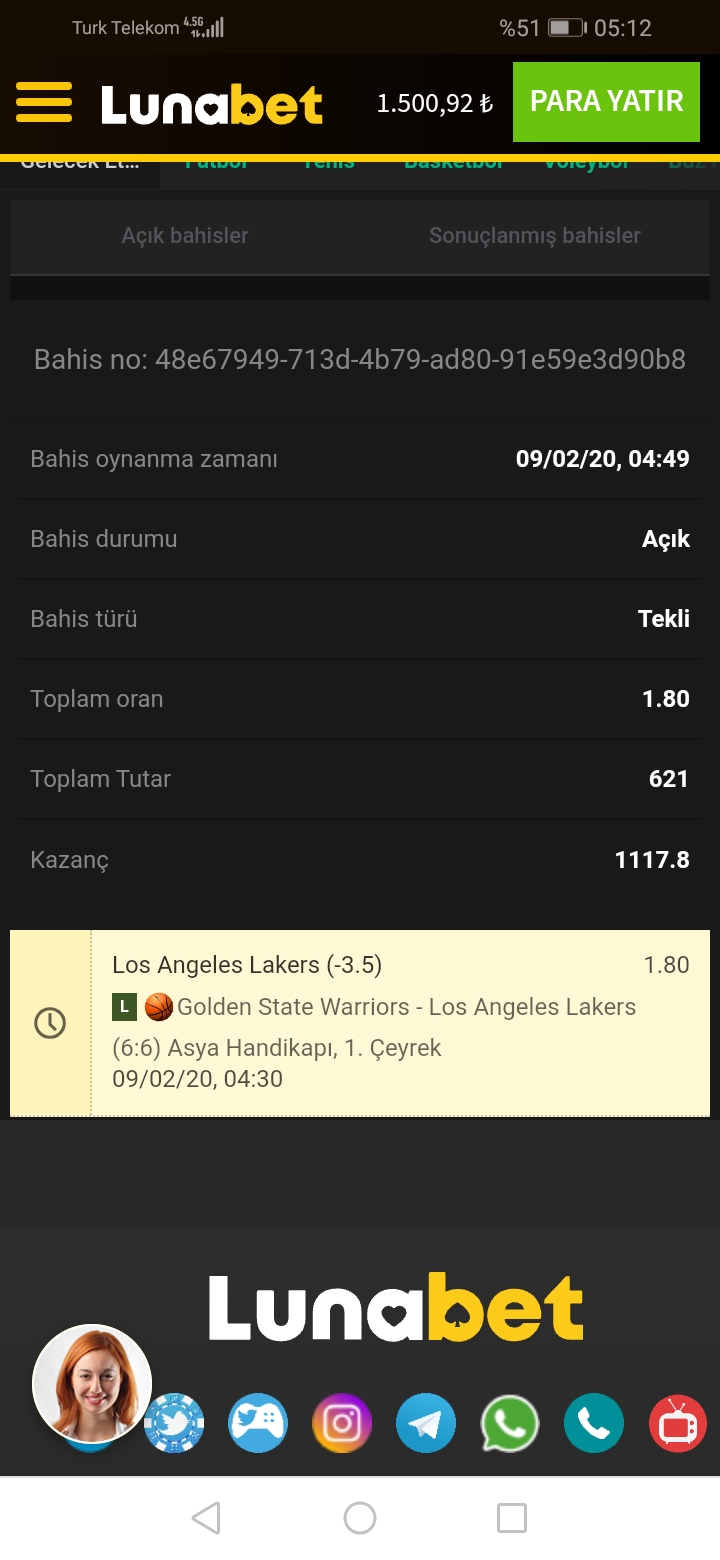The width and height of the screenshot is (720, 1560).
Task: Go back with the system back button
Action: [206, 1518]
